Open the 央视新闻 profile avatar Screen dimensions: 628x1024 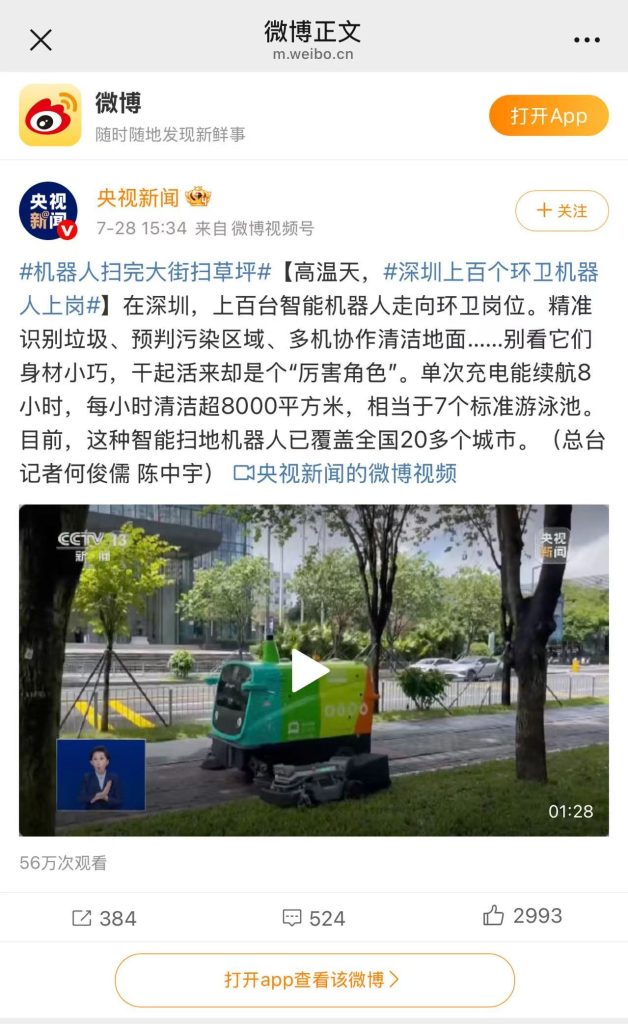(x=48, y=211)
